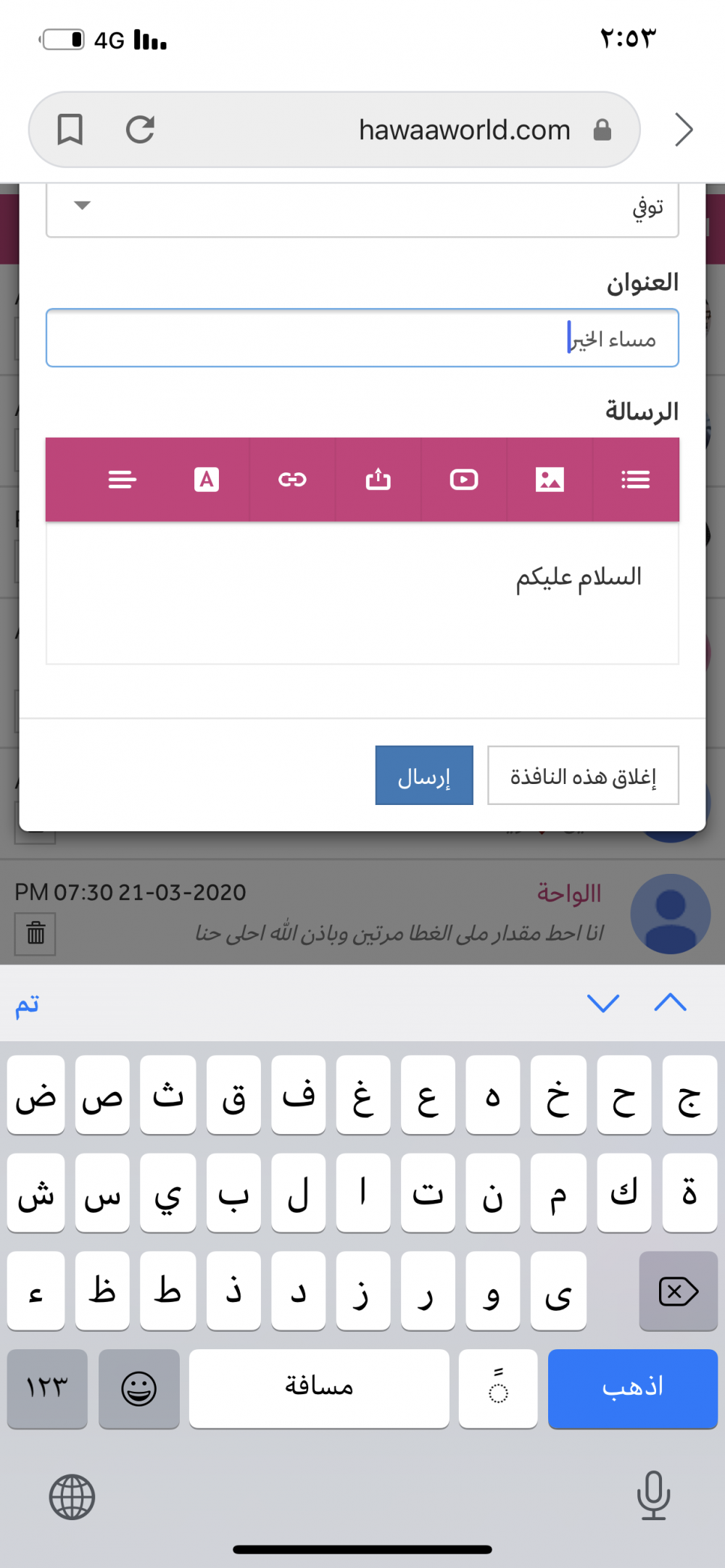Bookmark the hawaaworld.com page
725x1568 pixels.
tap(70, 130)
